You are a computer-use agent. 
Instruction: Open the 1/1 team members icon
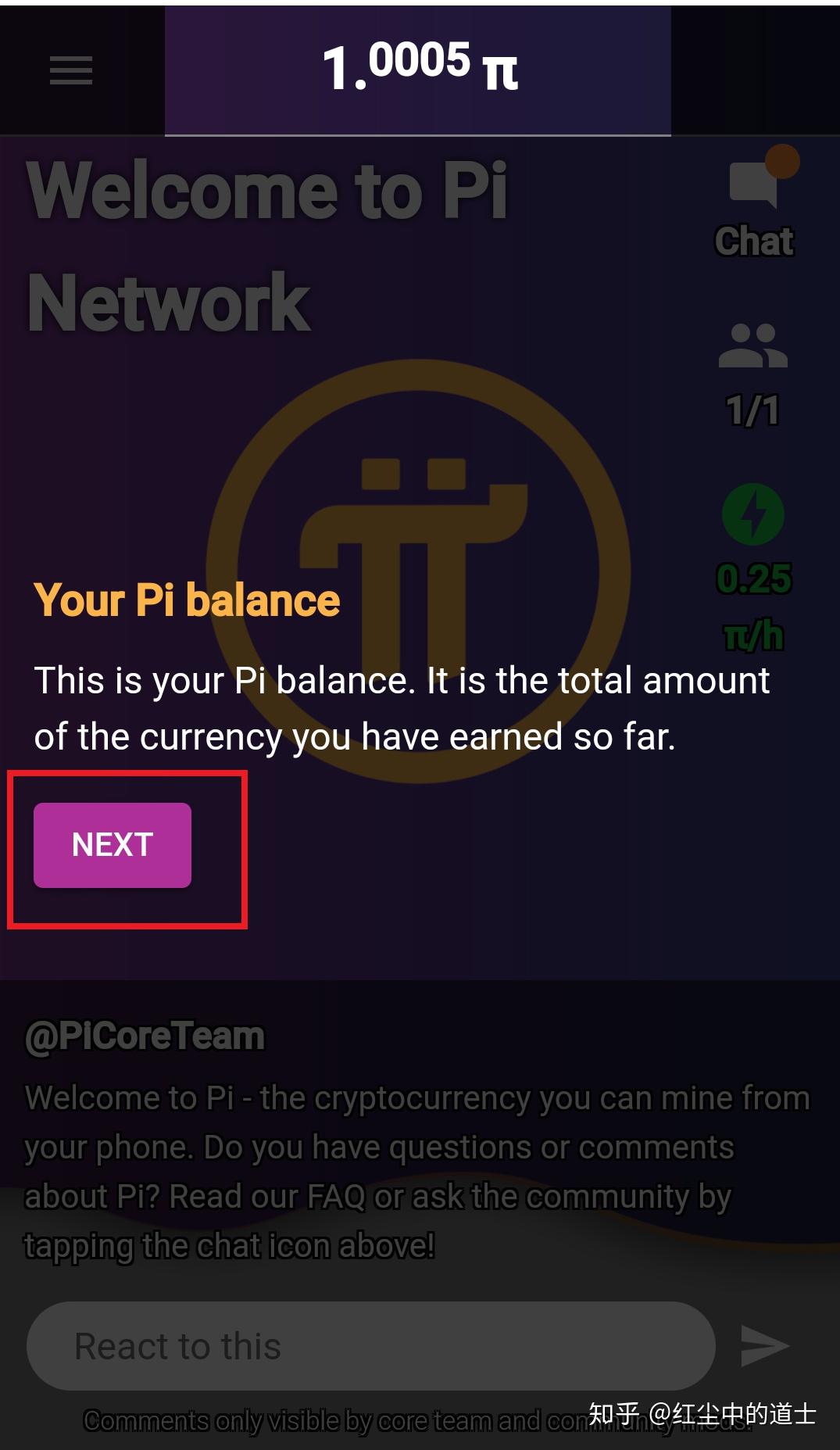[x=752, y=348]
